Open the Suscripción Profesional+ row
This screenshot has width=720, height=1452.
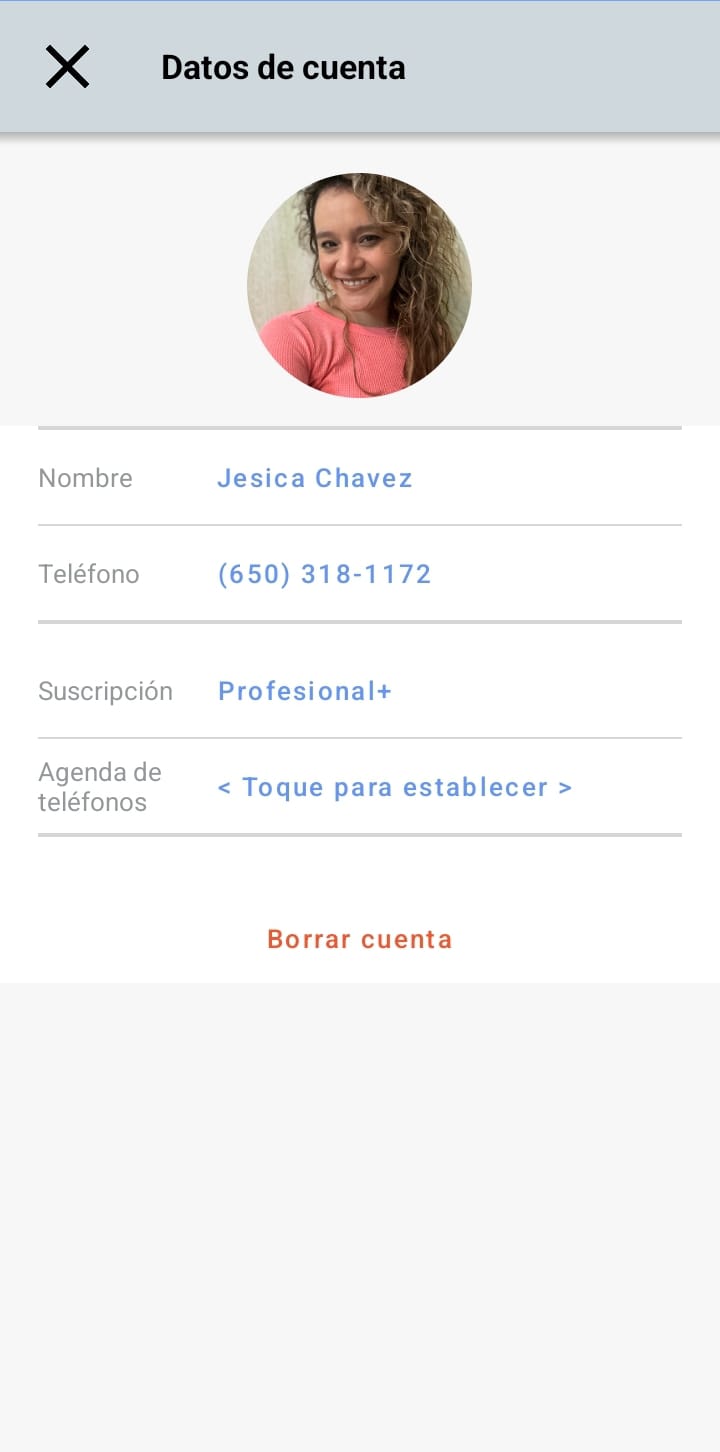coord(305,691)
